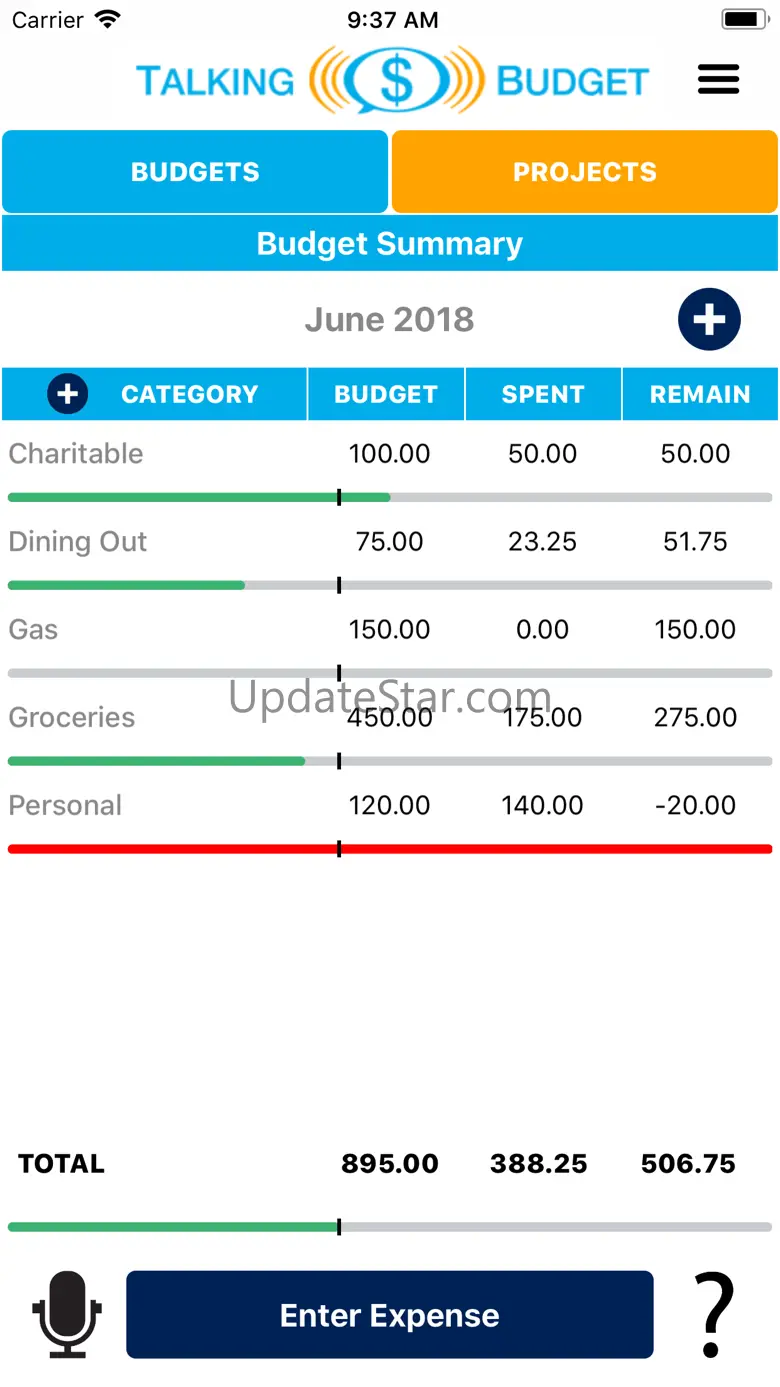Start voice entry with the microphone
Viewport: 780px width, 1387px height.
[x=67, y=1314]
